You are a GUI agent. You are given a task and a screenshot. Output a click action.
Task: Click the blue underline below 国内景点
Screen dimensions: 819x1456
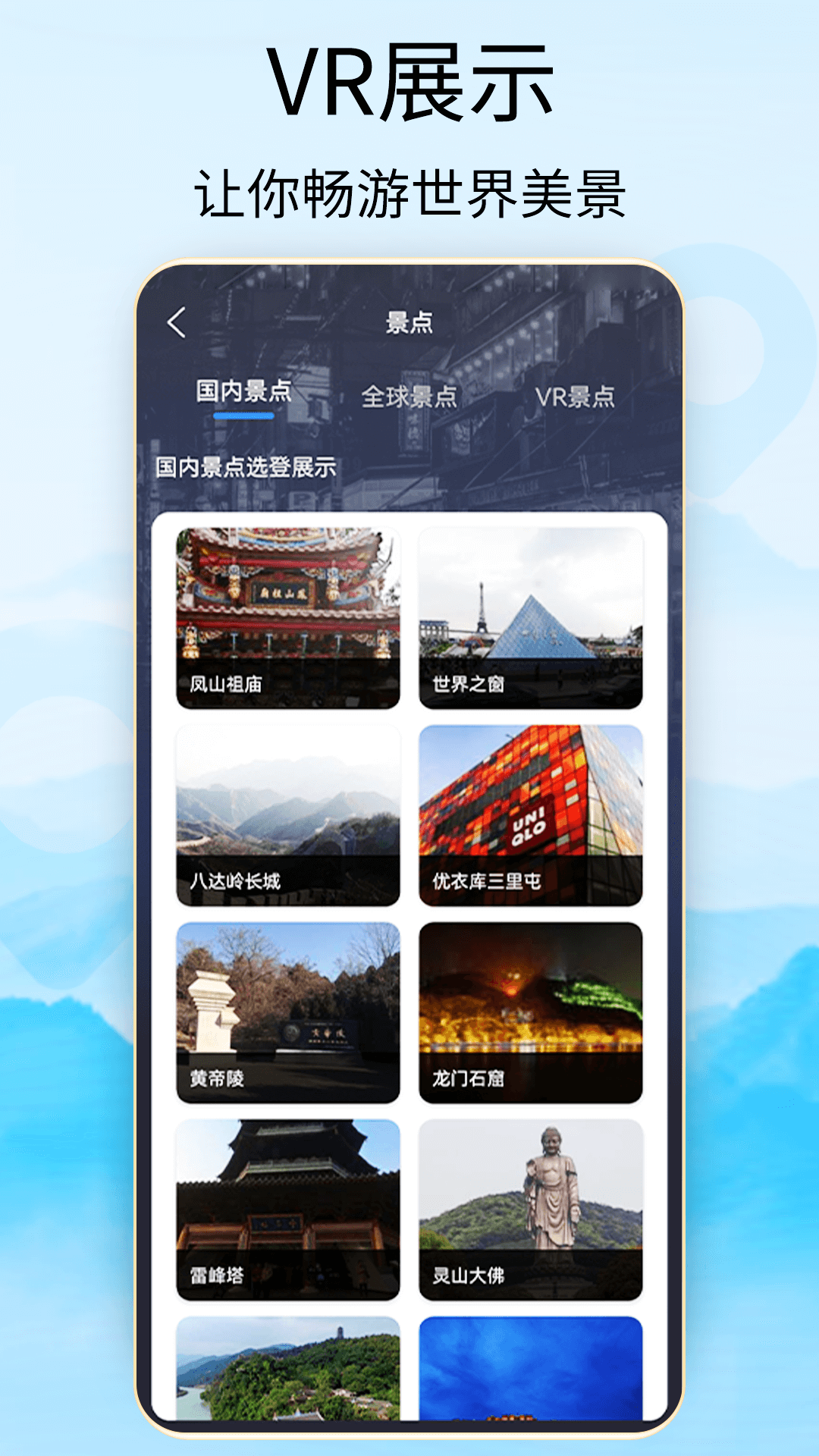[244, 416]
